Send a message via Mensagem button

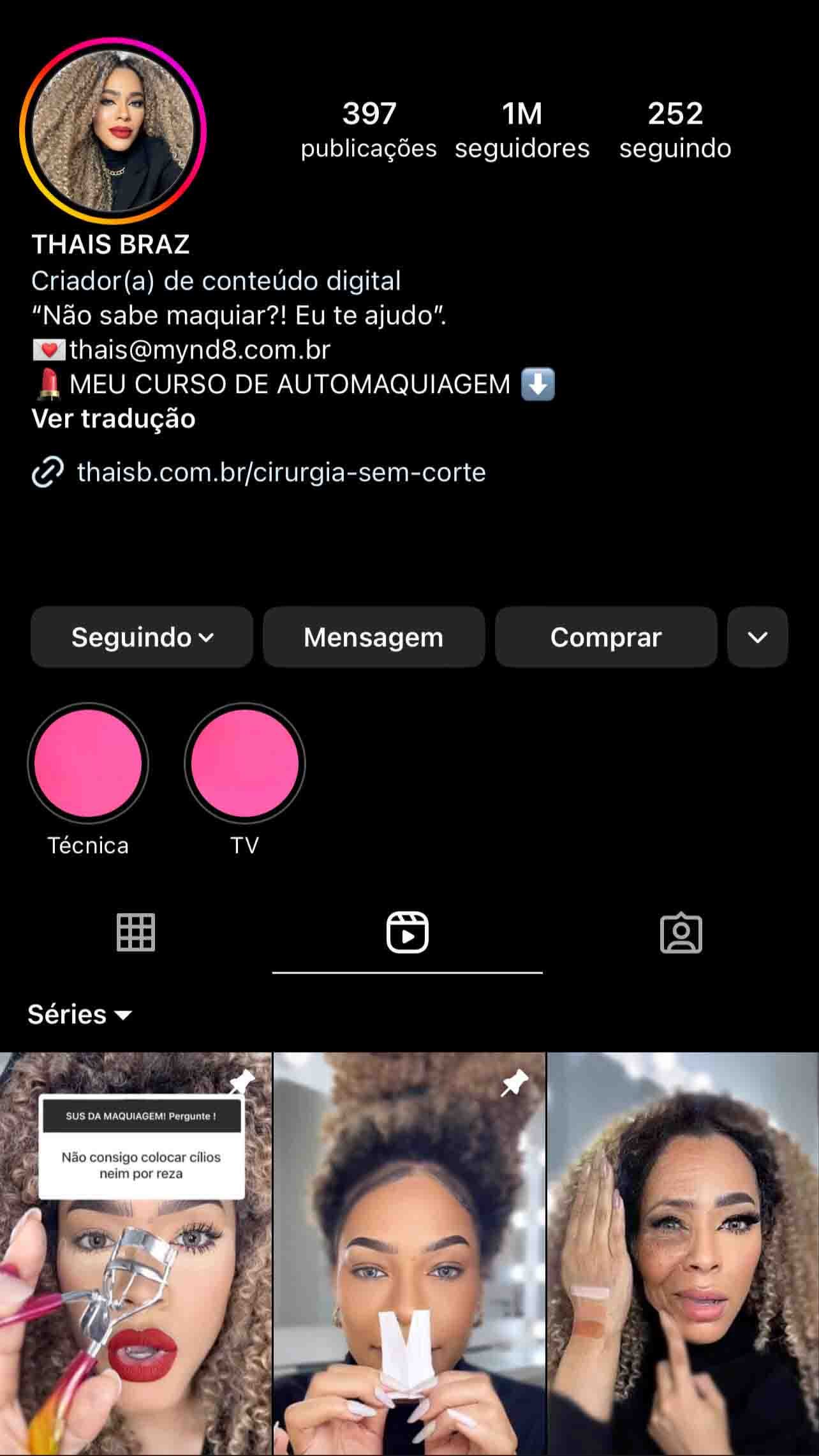pos(374,637)
